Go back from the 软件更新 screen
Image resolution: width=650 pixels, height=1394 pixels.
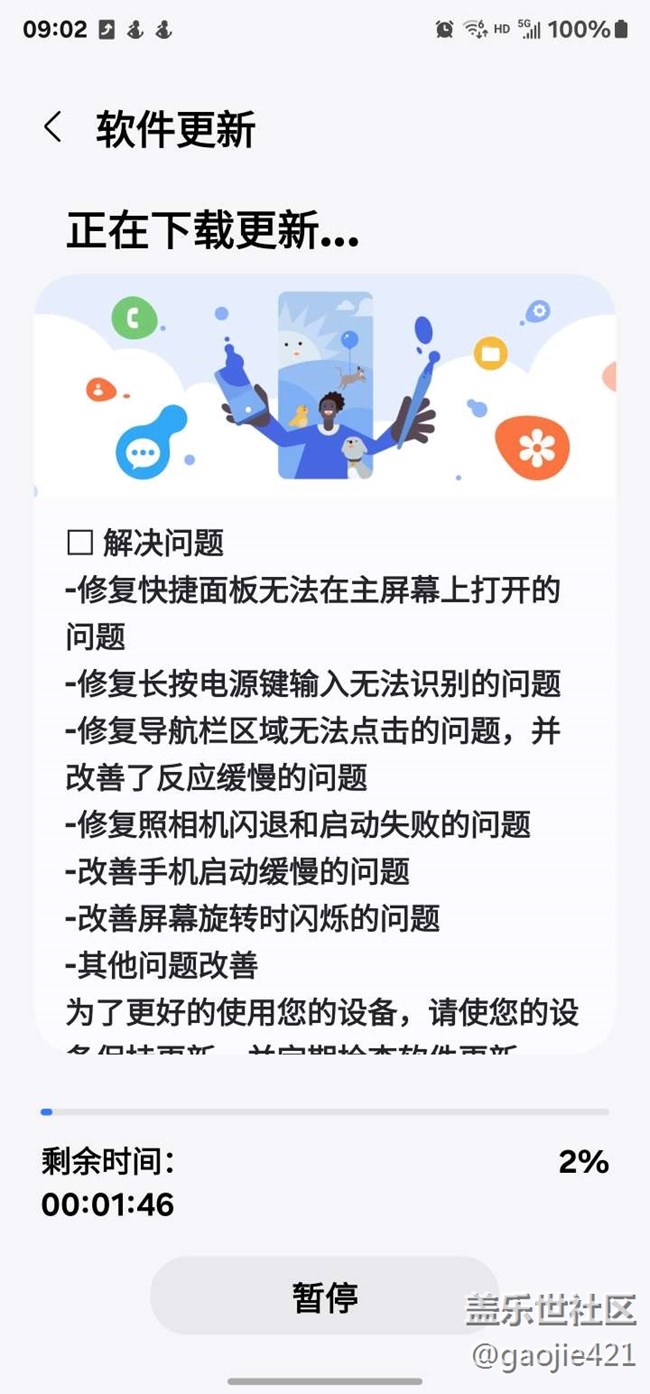53,129
